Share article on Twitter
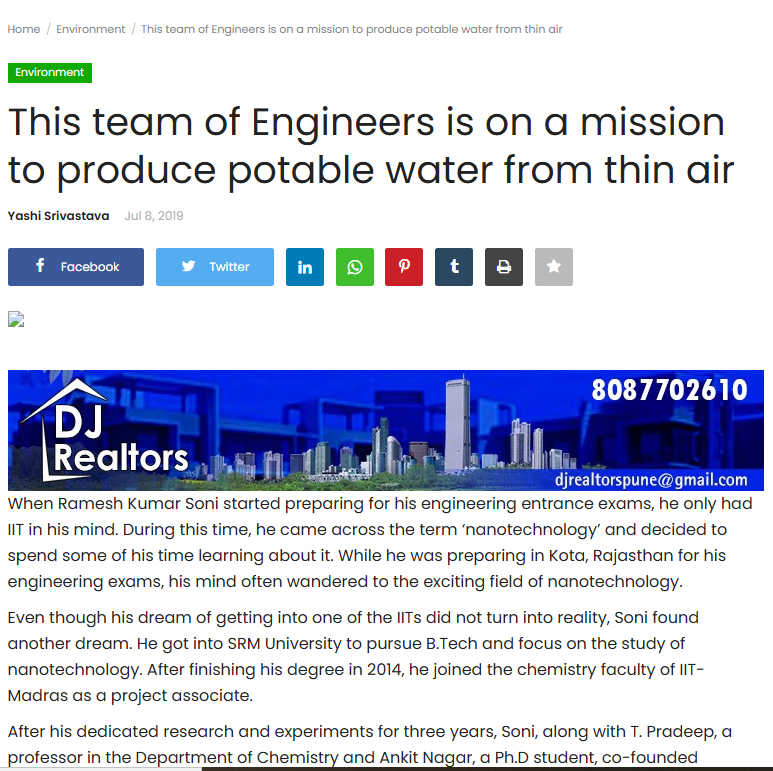Viewport: 773px width, 771px height. 215,267
